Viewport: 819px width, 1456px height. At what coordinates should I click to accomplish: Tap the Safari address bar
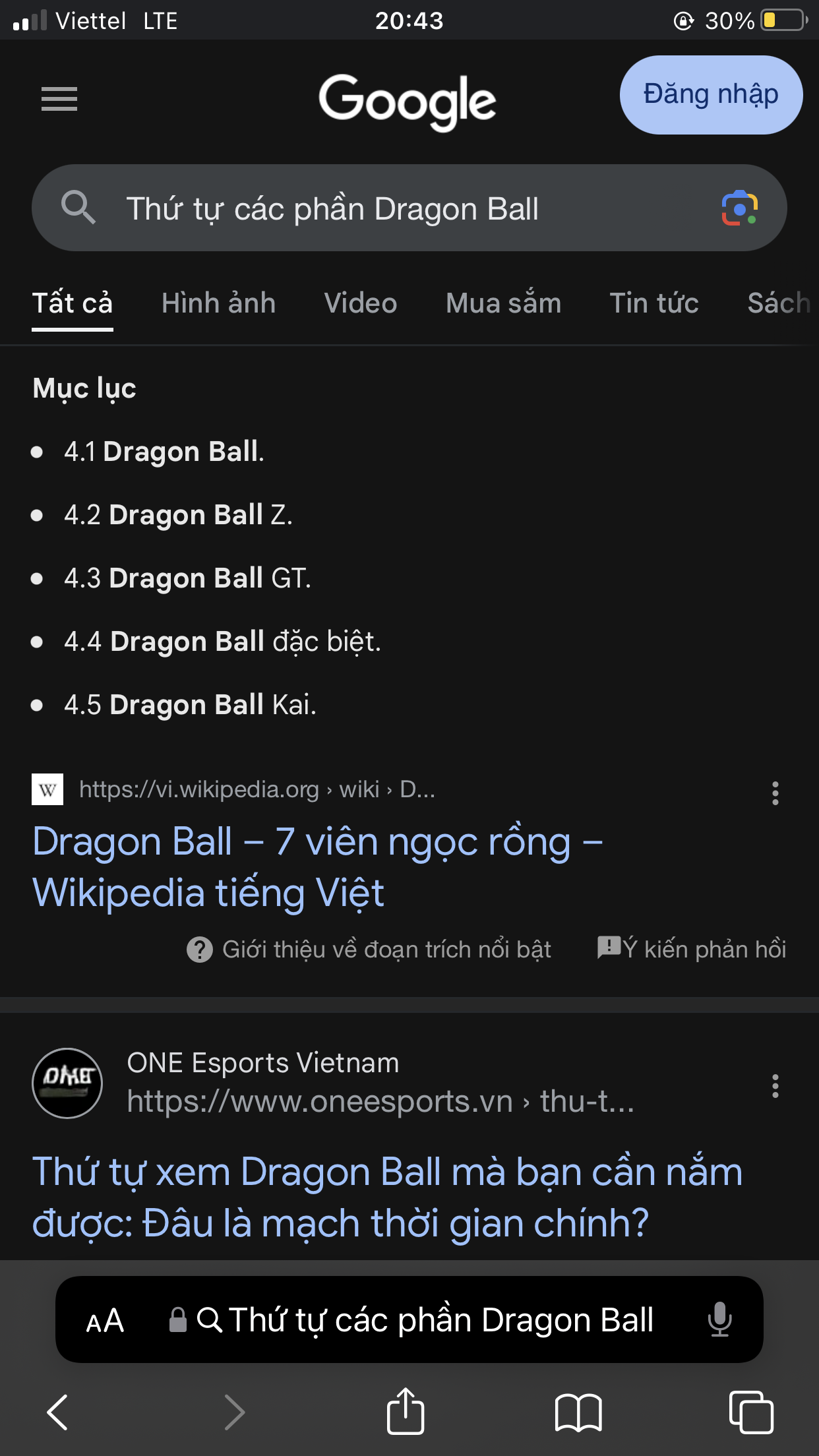pyautogui.click(x=409, y=1319)
